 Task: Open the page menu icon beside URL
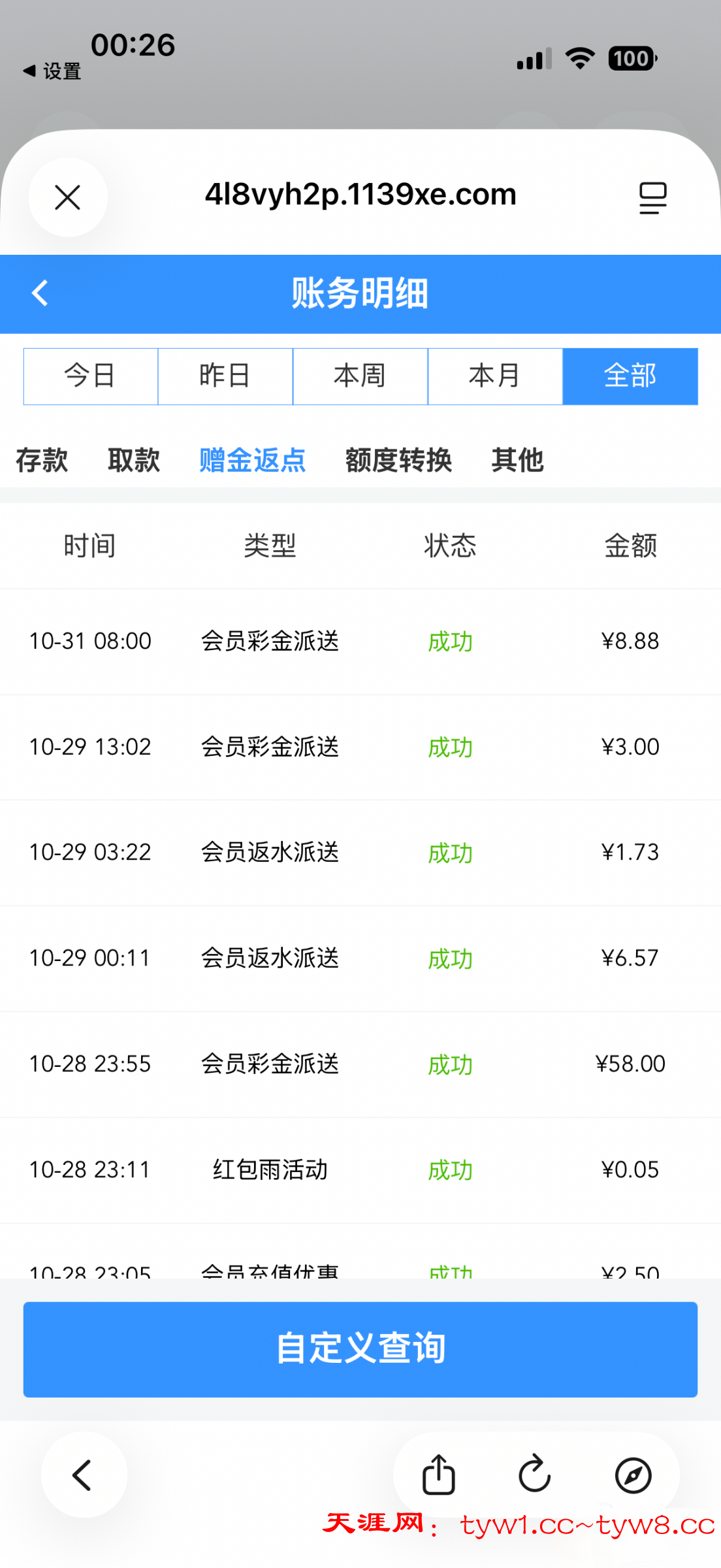[x=652, y=197]
